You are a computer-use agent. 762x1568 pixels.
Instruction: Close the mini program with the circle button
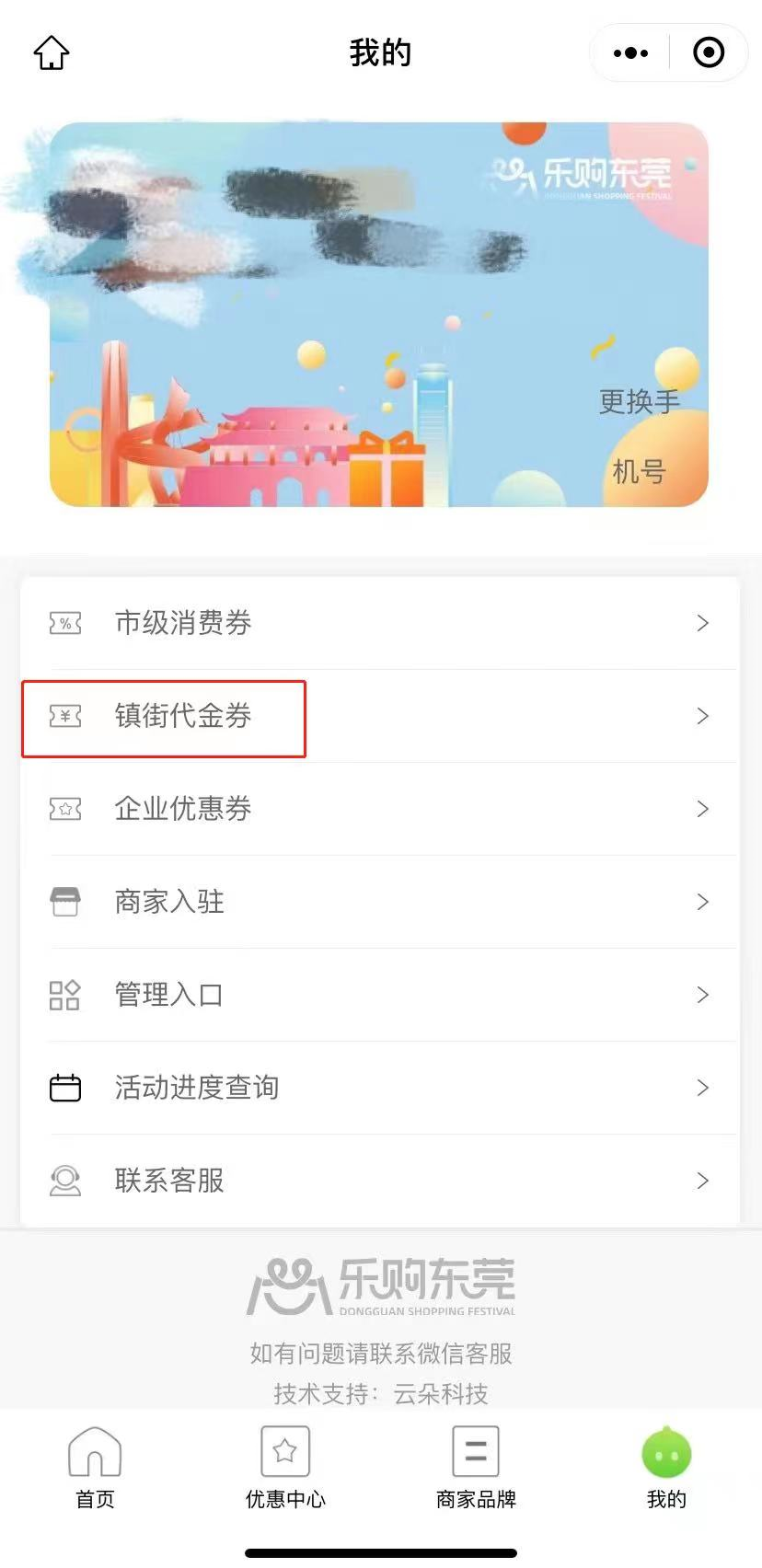708,53
